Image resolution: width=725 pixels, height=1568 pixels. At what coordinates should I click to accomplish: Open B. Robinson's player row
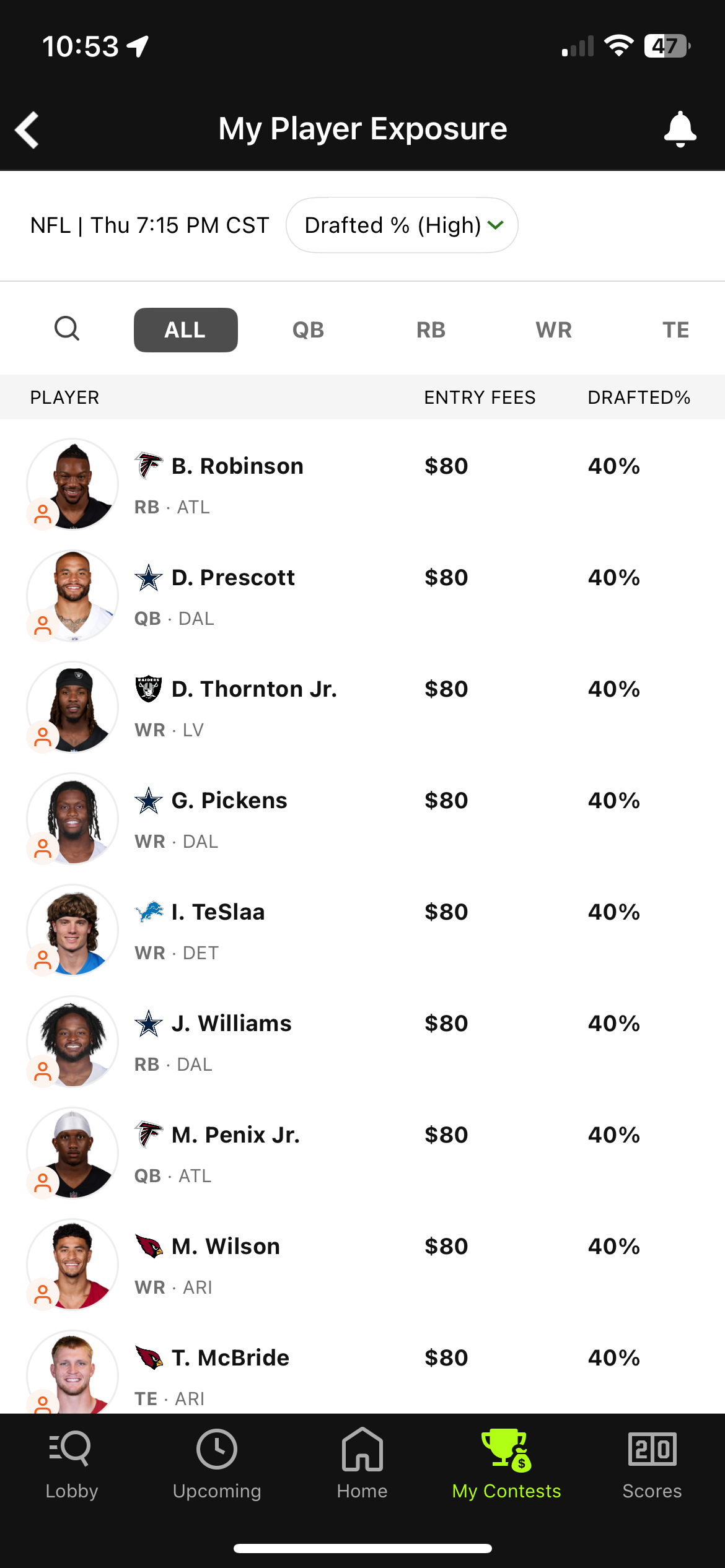(x=362, y=484)
